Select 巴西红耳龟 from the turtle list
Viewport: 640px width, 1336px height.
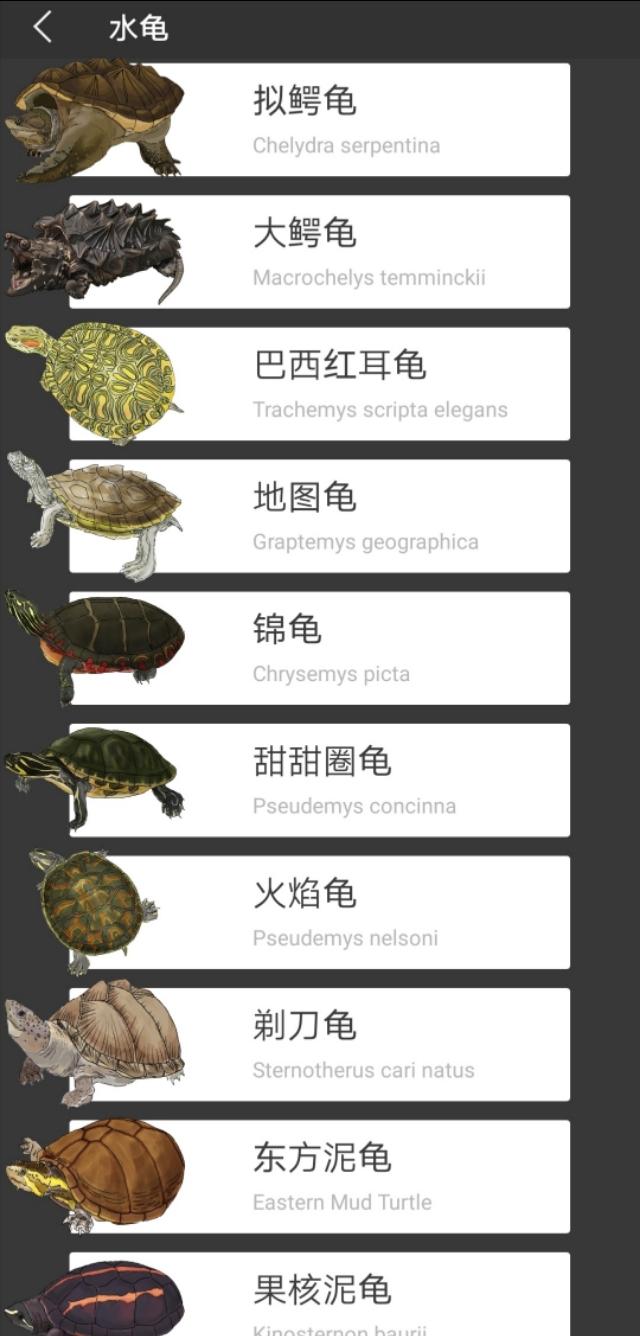pos(320,384)
